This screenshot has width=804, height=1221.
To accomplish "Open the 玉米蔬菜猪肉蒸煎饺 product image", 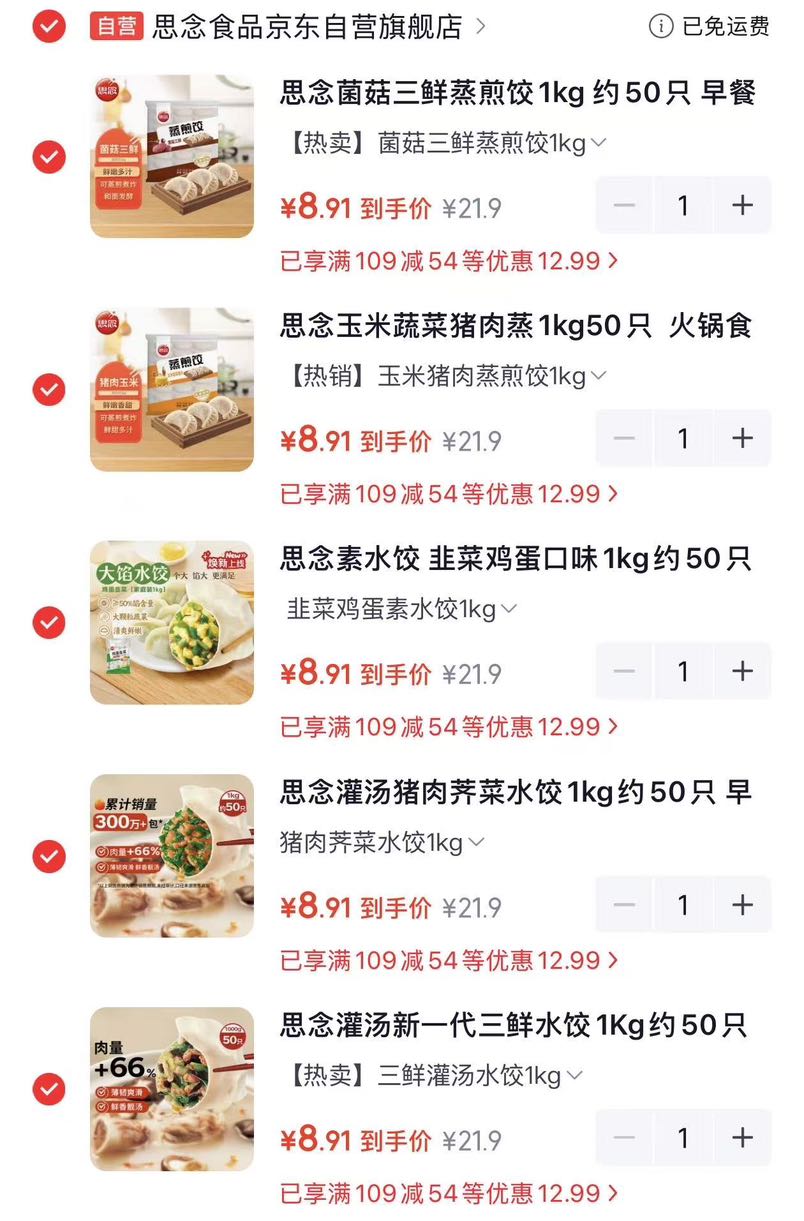I will pyautogui.click(x=172, y=389).
